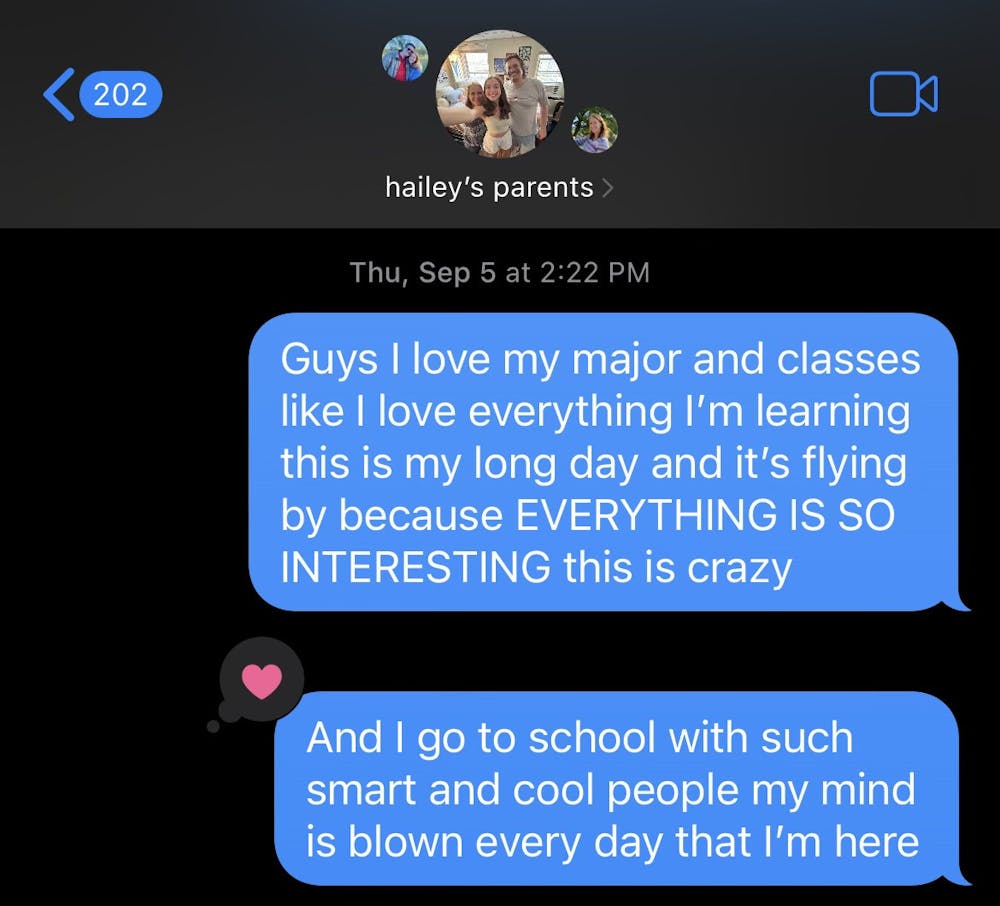Image resolution: width=1000 pixels, height=906 pixels.
Task: Open hailey's parents group details
Action: [498, 187]
